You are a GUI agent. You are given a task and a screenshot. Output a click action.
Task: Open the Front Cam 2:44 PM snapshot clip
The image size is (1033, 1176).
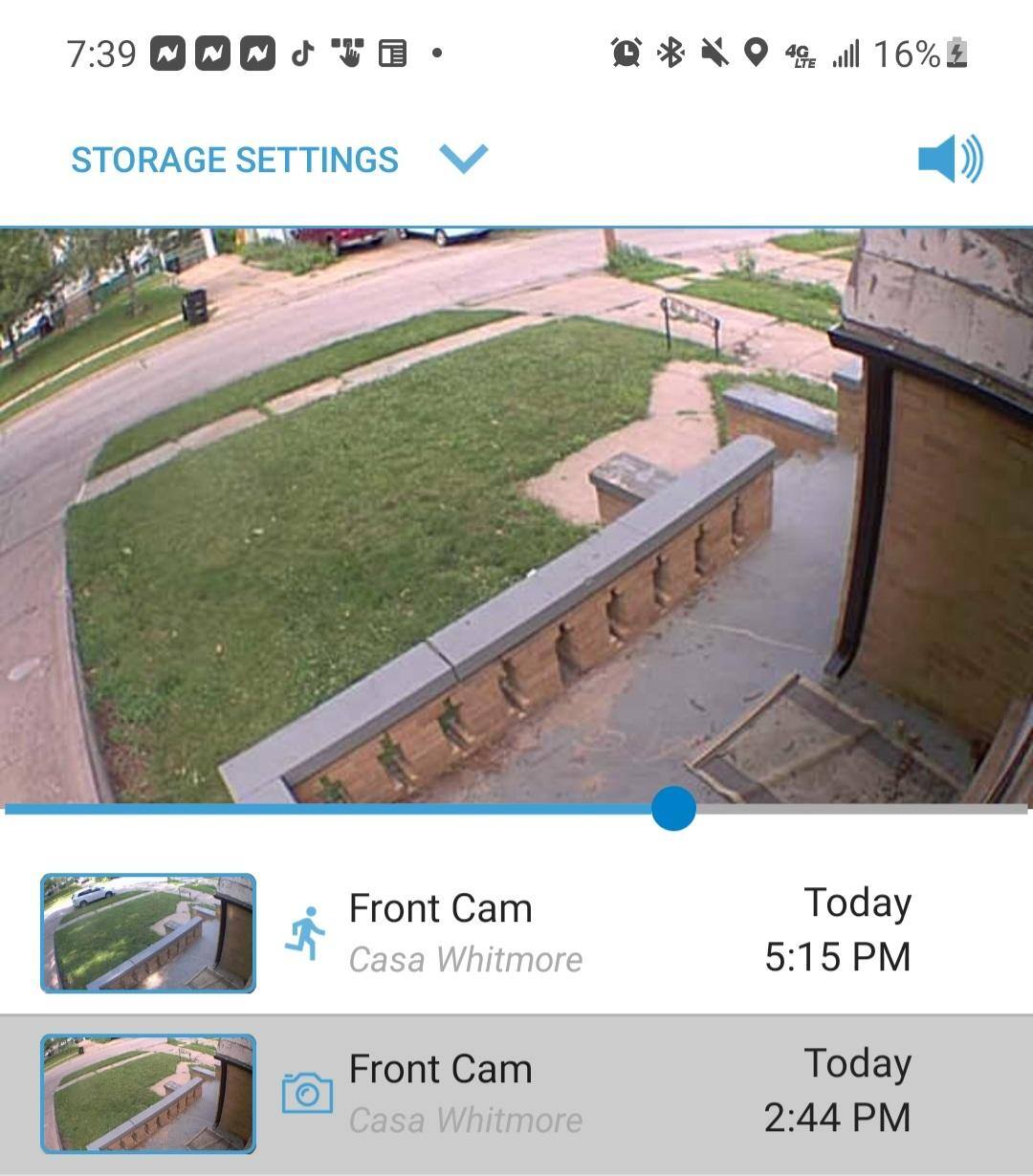pos(516,1093)
